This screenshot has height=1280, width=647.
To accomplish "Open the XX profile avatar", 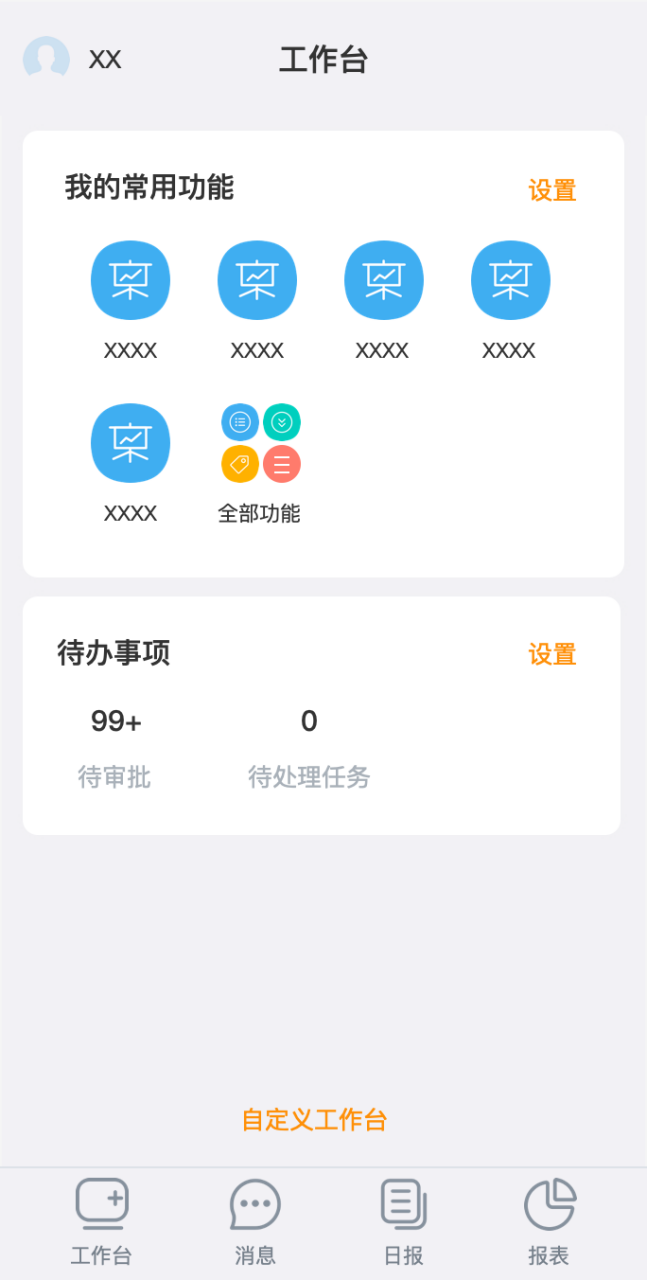I will (46, 59).
